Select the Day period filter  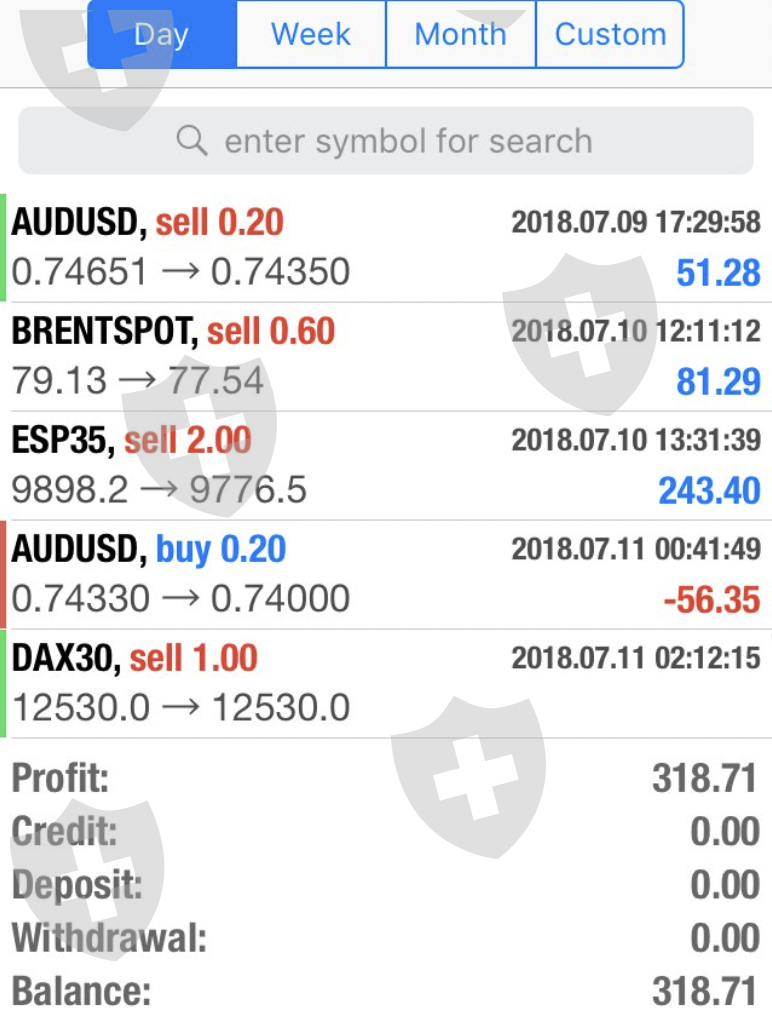coord(162,35)
